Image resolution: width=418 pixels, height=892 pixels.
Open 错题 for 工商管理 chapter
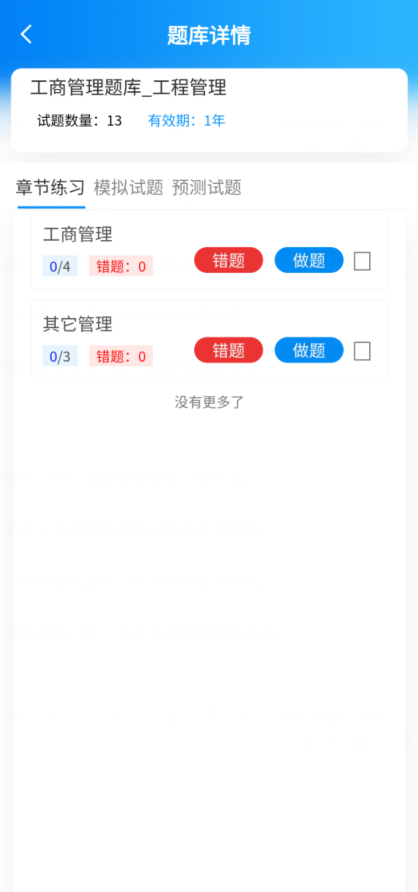coord(229,261)
